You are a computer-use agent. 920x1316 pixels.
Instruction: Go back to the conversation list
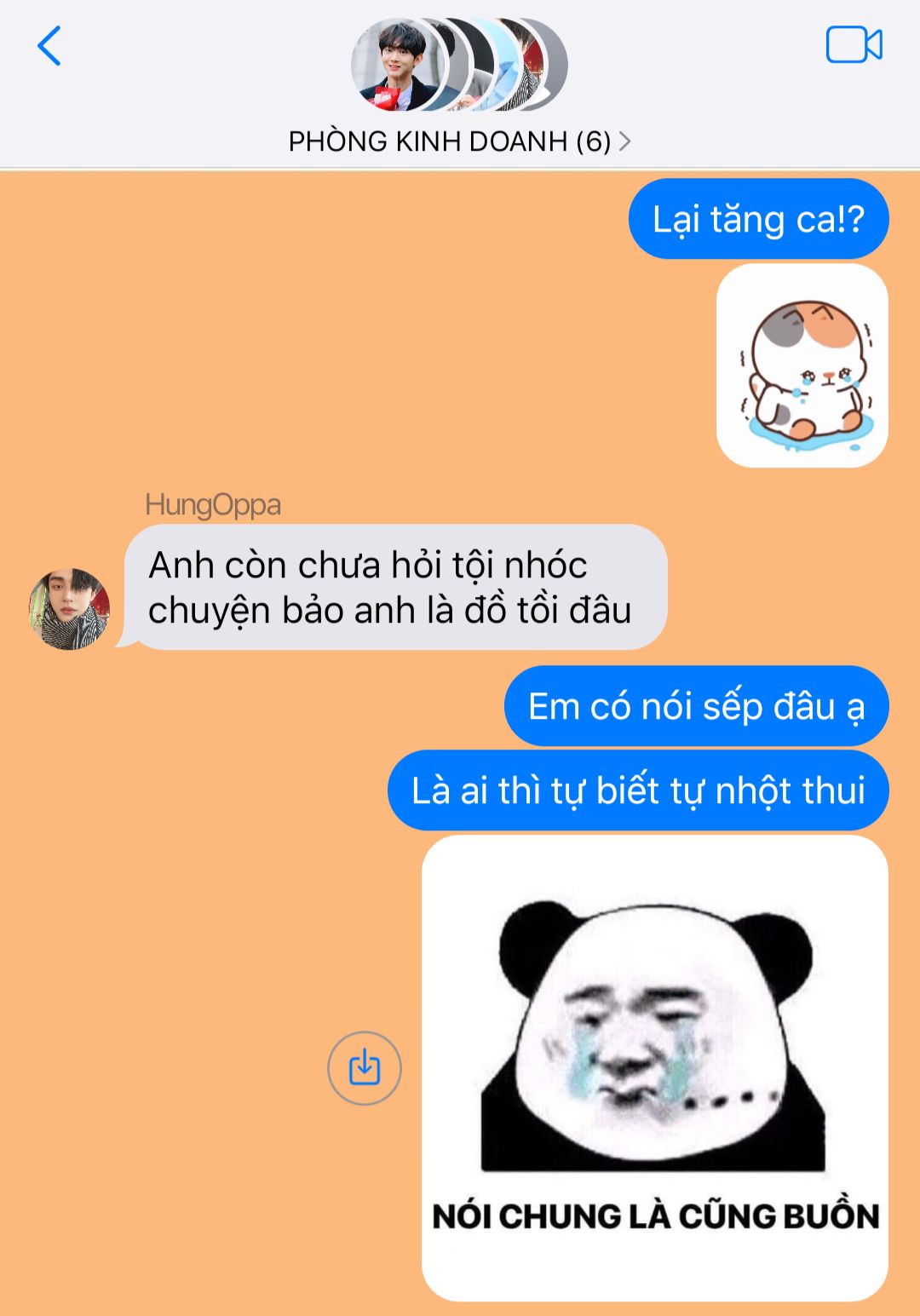[49, 46]
